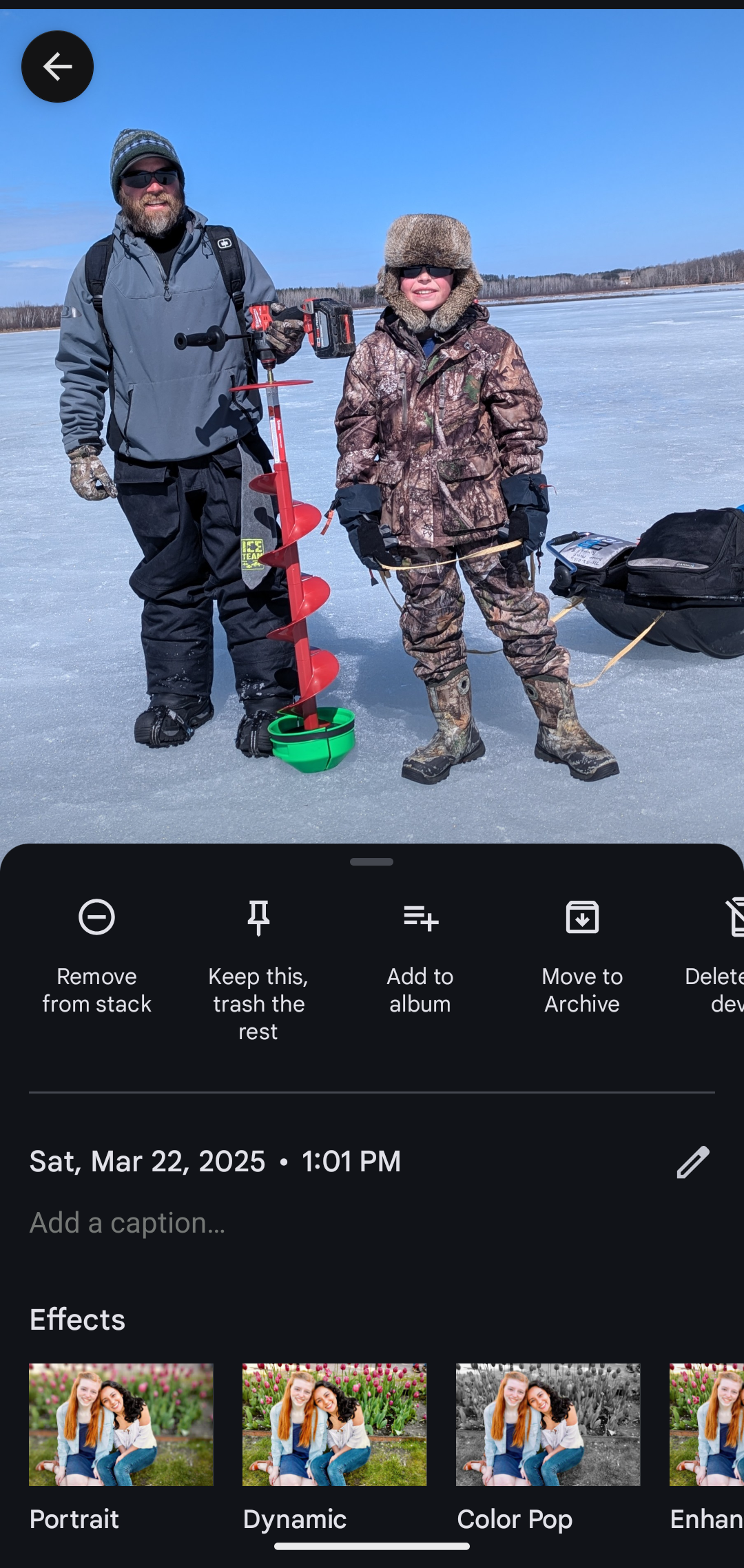Choose the Enhance effect thumbnail
Screen dimensions: 744x1568
coord(707,1424)
